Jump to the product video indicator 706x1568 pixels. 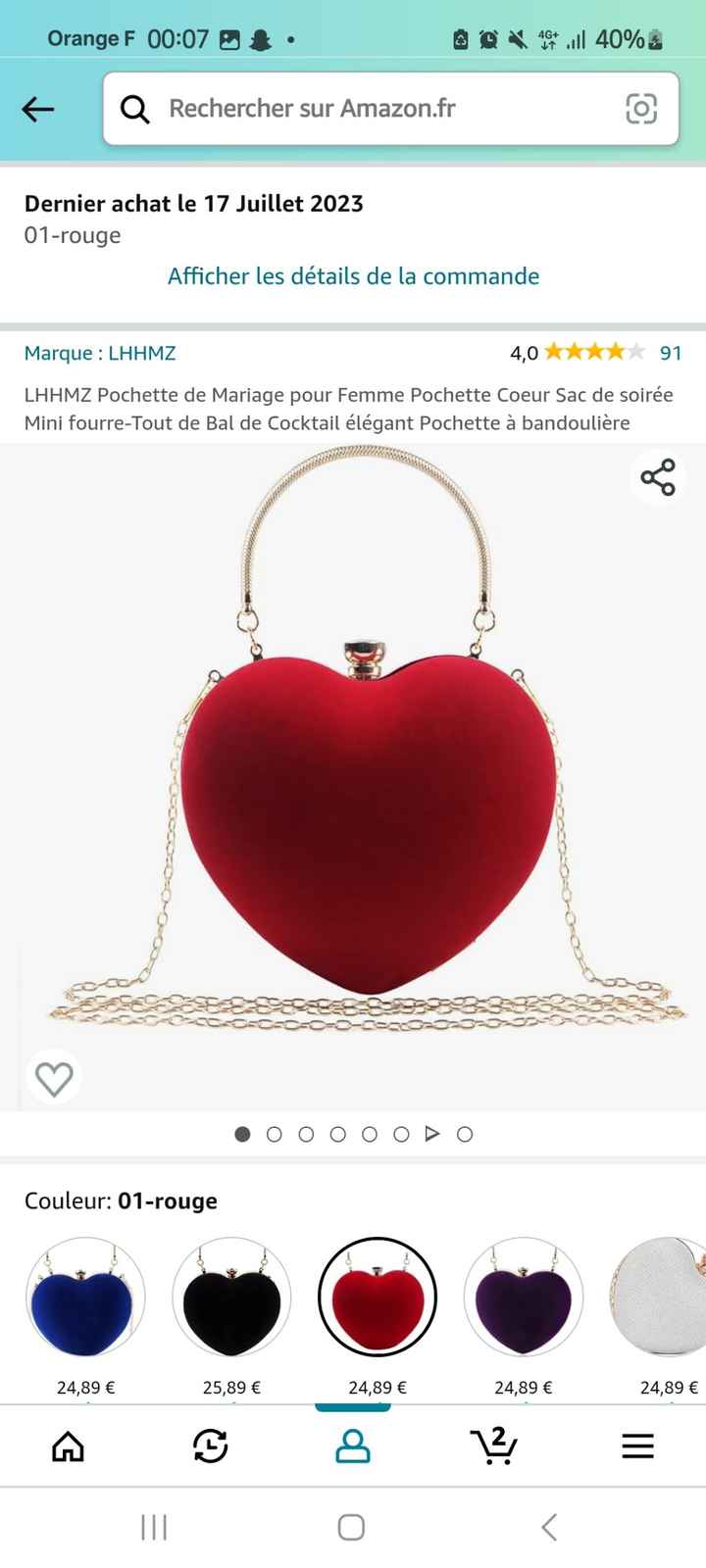432,1134
